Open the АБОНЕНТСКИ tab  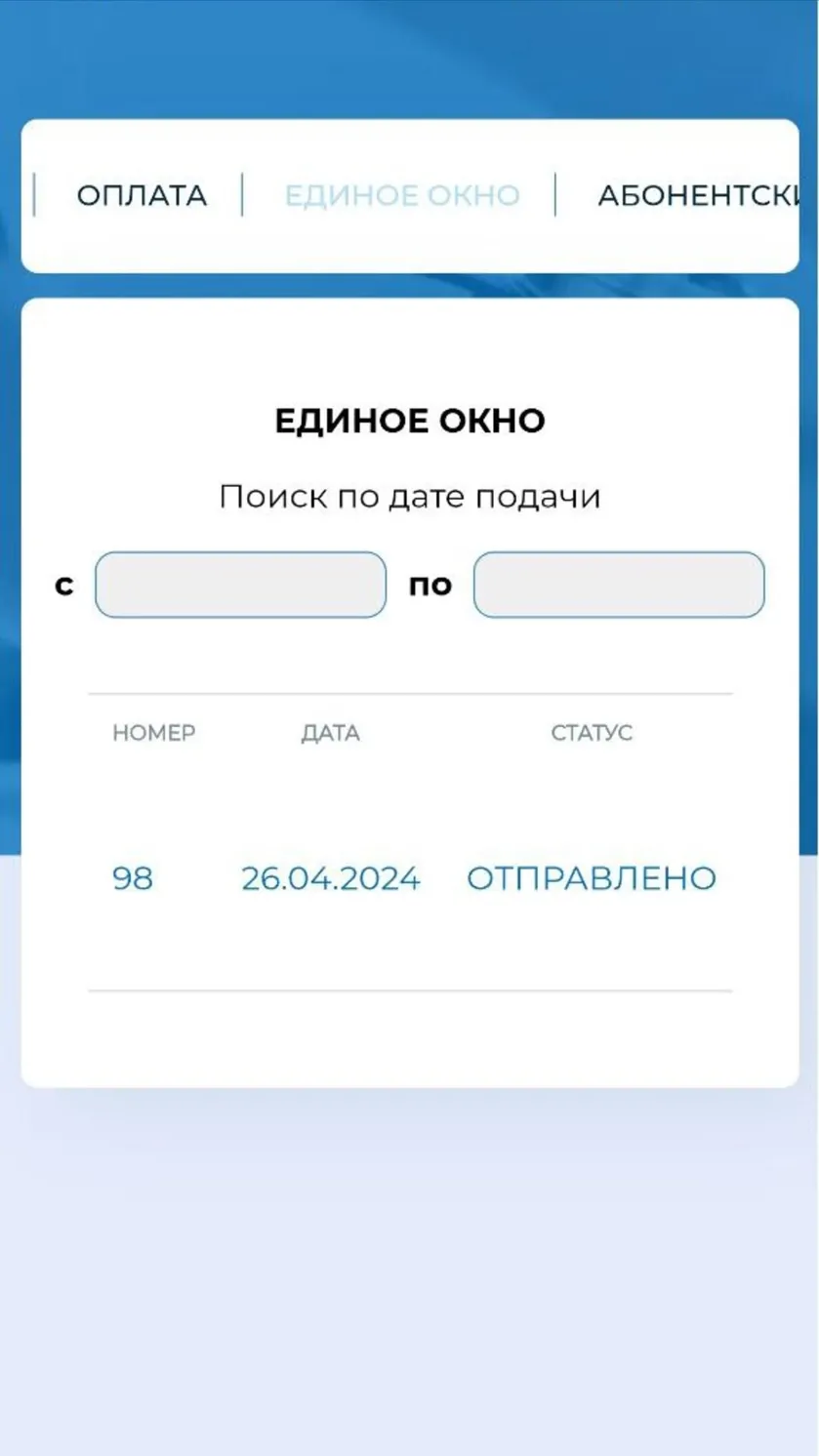(x=698, y=195)
